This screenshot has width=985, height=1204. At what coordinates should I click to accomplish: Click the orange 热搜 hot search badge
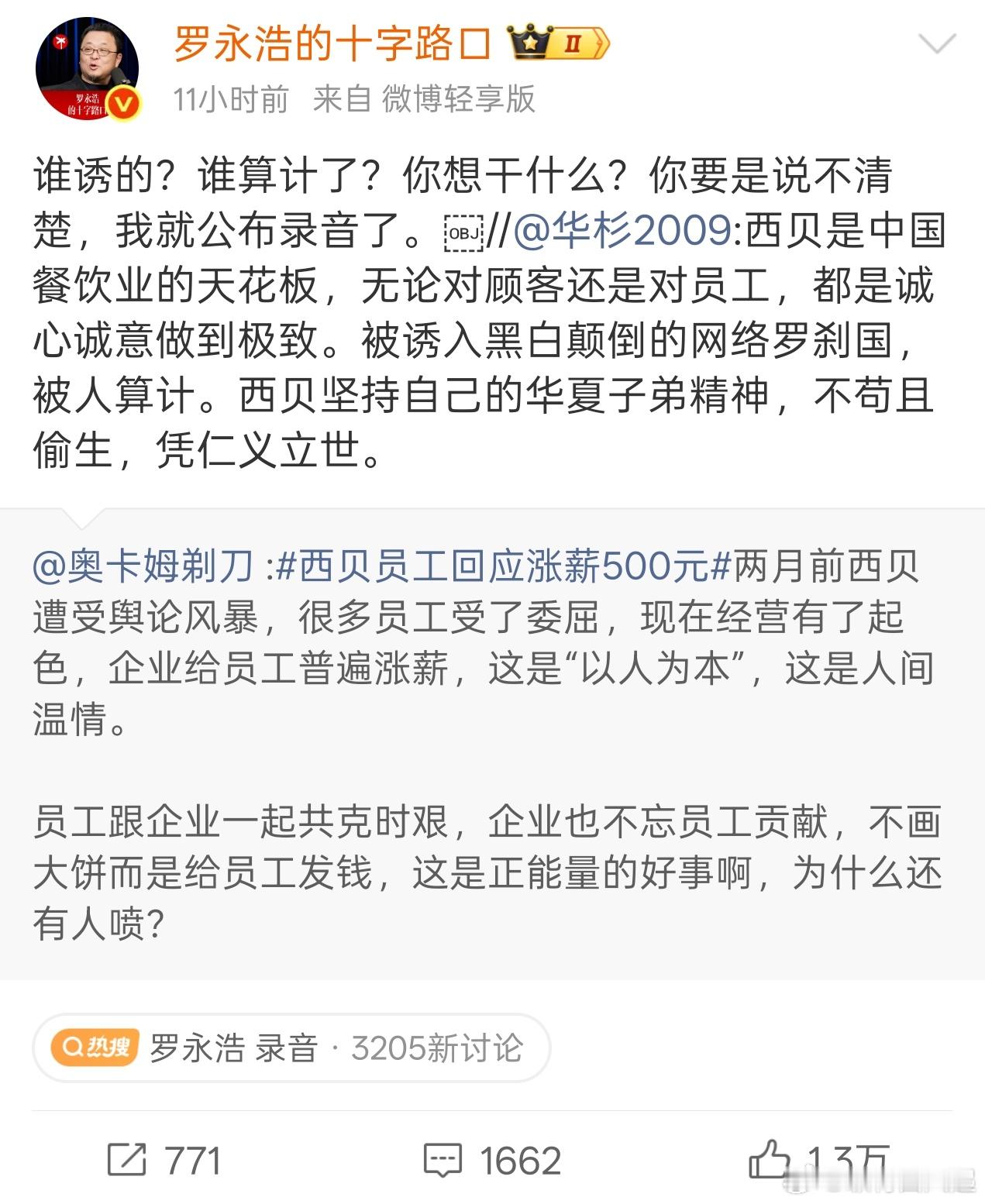click(96, 1047)
